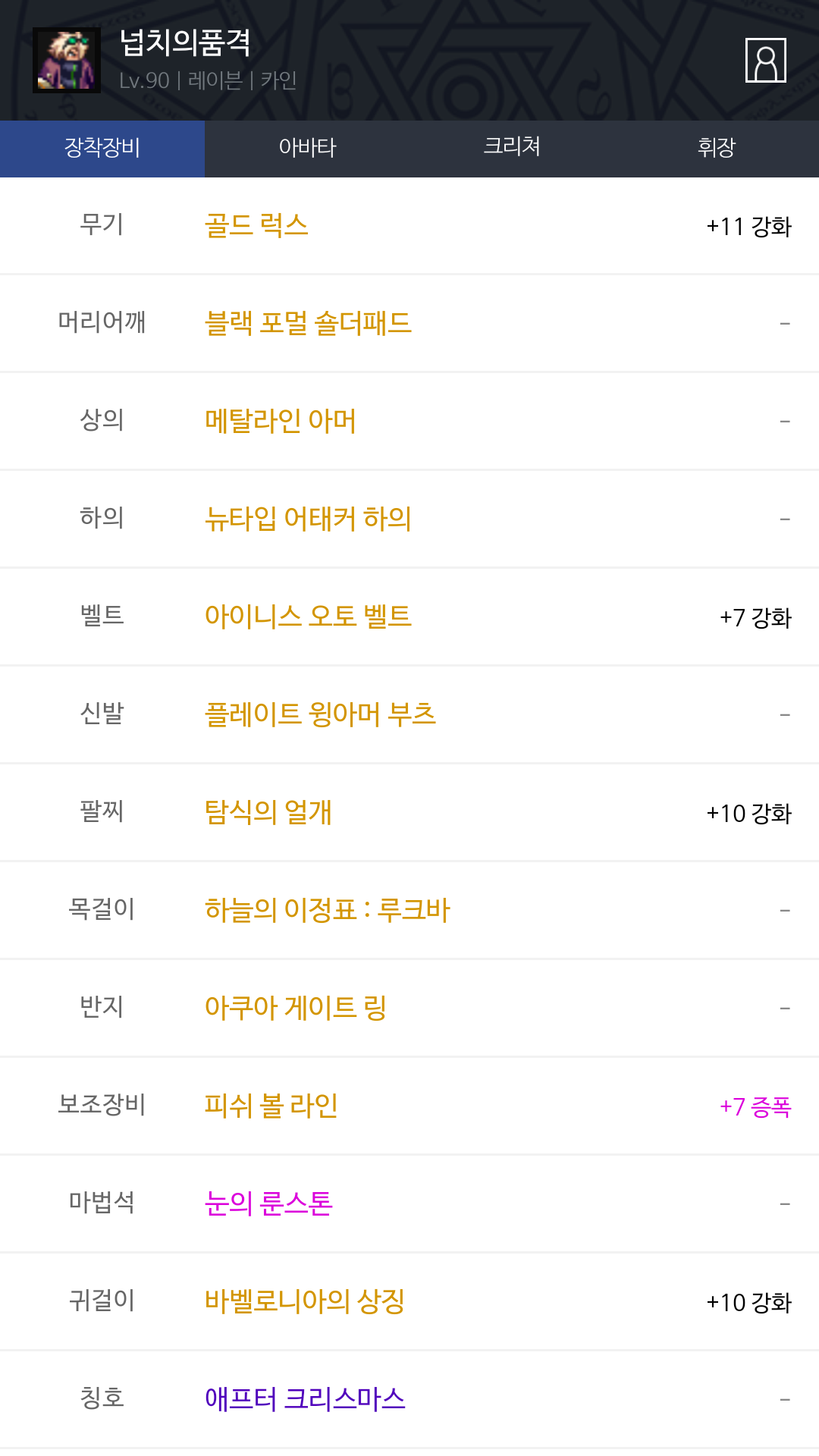Viewport: 819px width, 1456px height.
Task: View the 블랙 포멀 숄더패드 item
Action: (x=308, y=324)
